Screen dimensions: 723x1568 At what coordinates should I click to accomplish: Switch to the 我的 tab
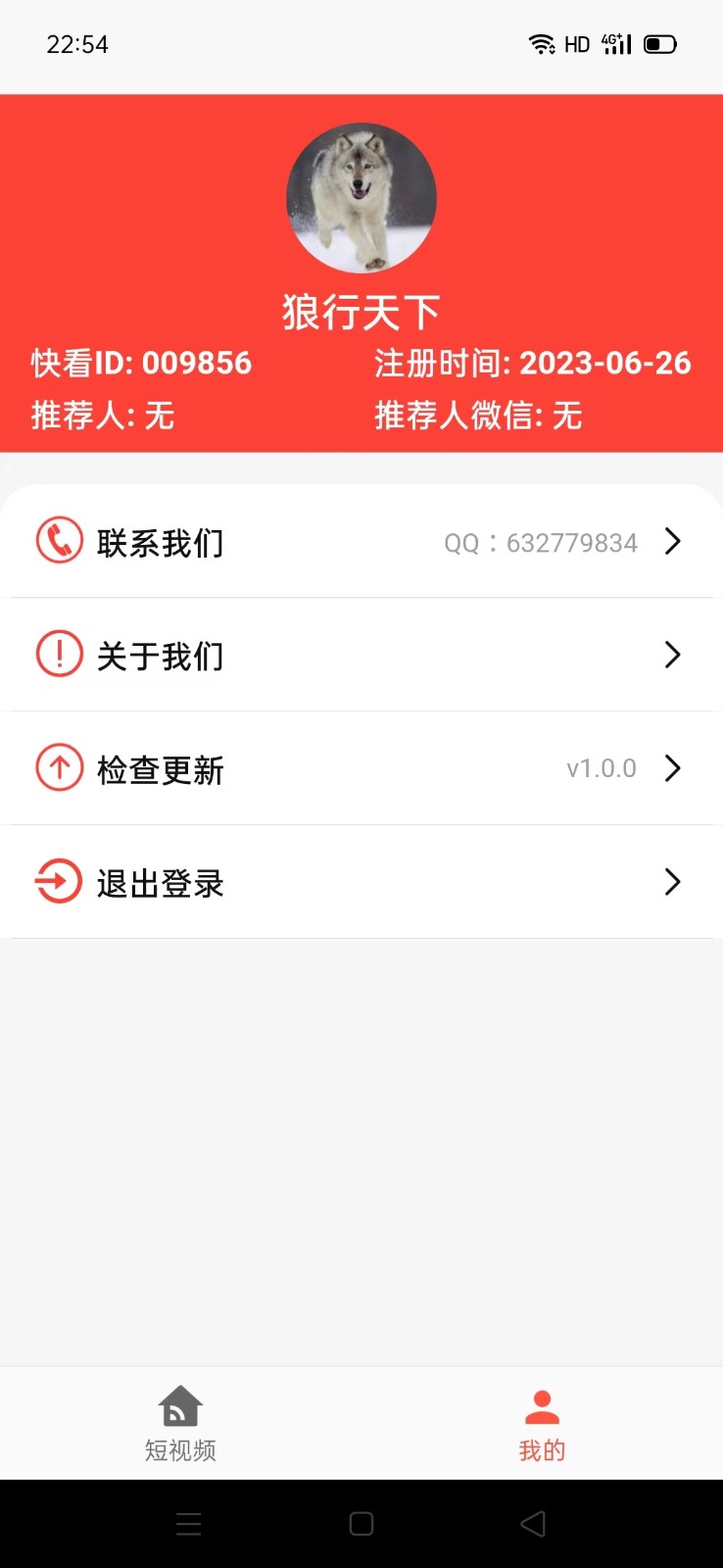(542, 1423)
